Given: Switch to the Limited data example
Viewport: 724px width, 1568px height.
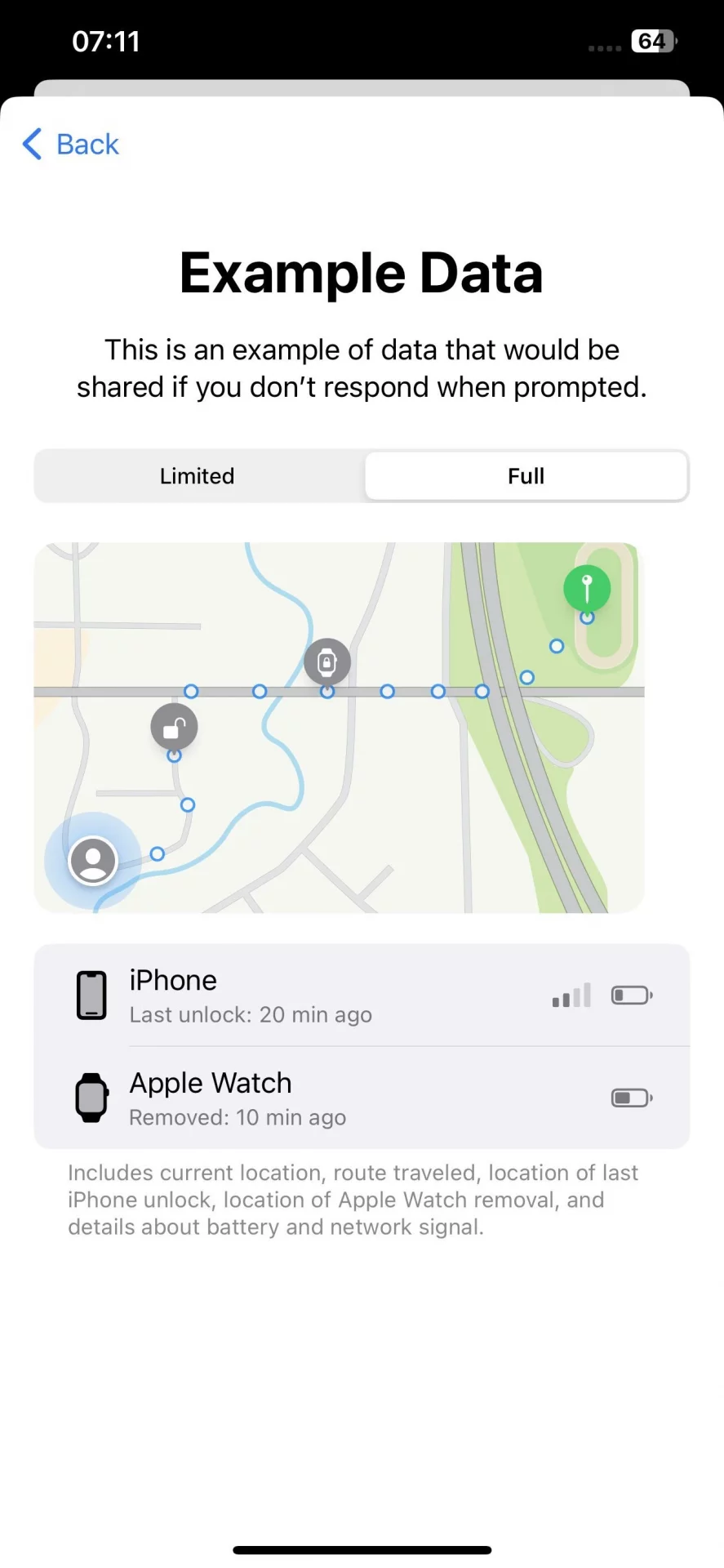Looking at the screenshot, I should 198,476.
